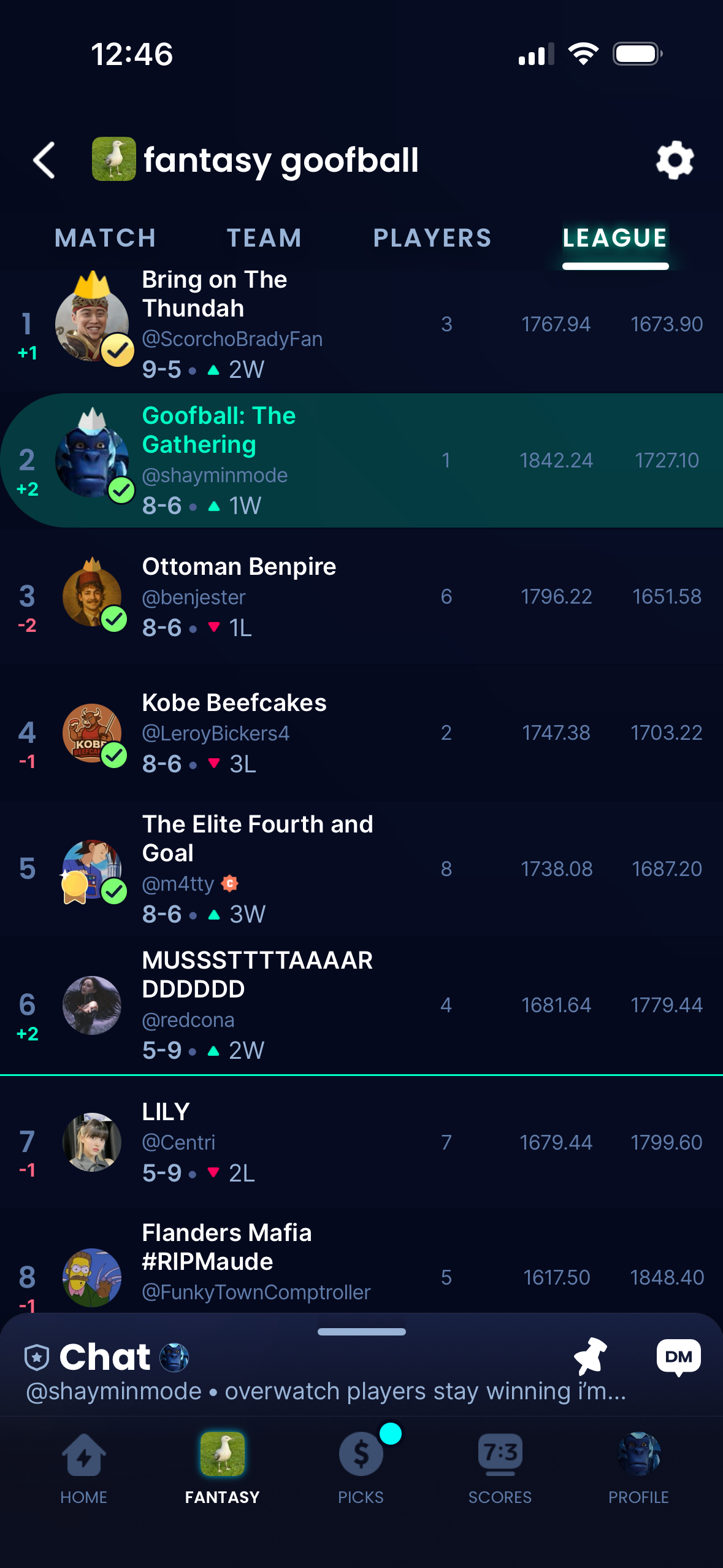
Task: Switch to the PICKS tab
Action: click(361, 1466)
